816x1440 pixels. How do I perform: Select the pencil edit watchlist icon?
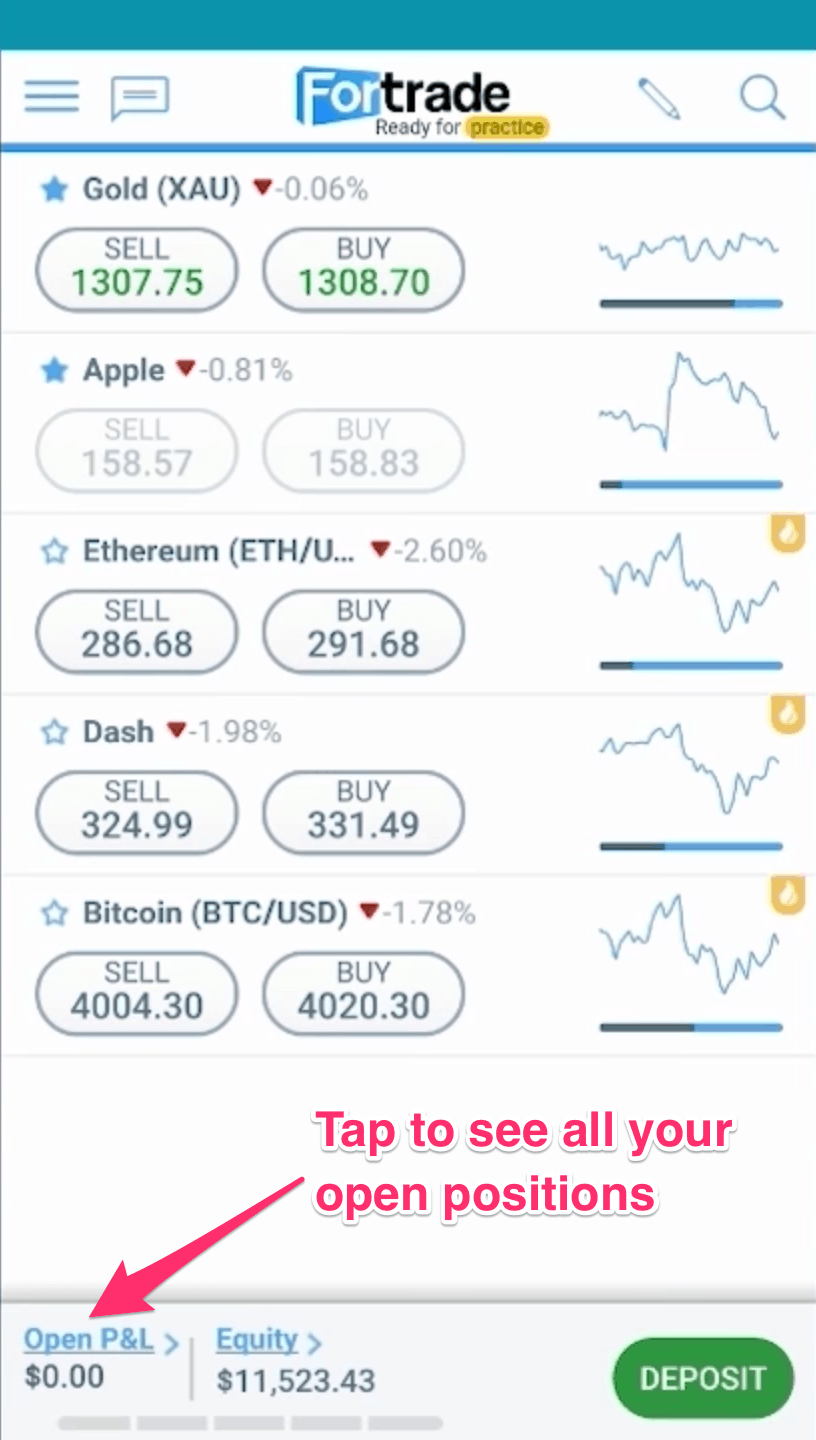pyautogui.click(x=660, y=96)
